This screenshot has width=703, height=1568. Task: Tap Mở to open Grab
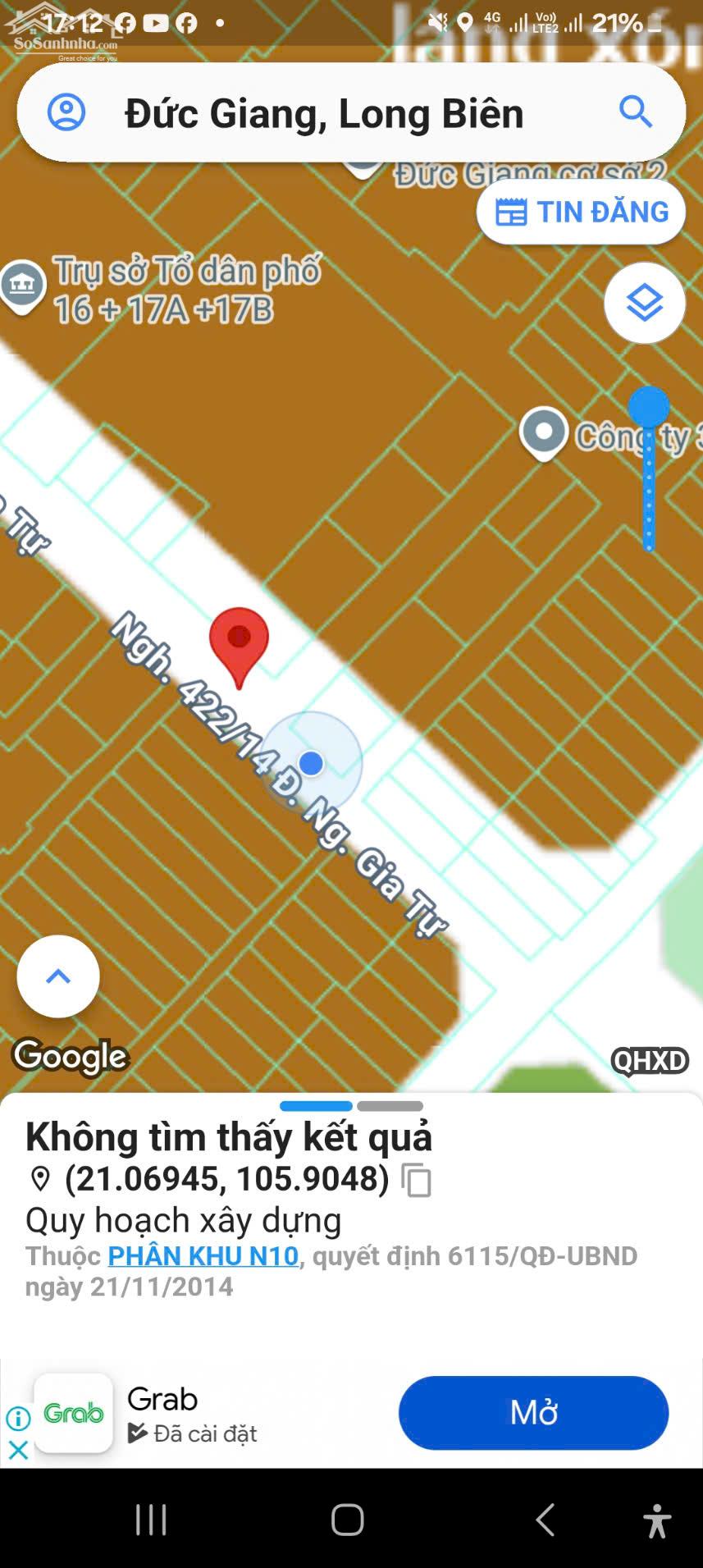(x=533, y=1413)
